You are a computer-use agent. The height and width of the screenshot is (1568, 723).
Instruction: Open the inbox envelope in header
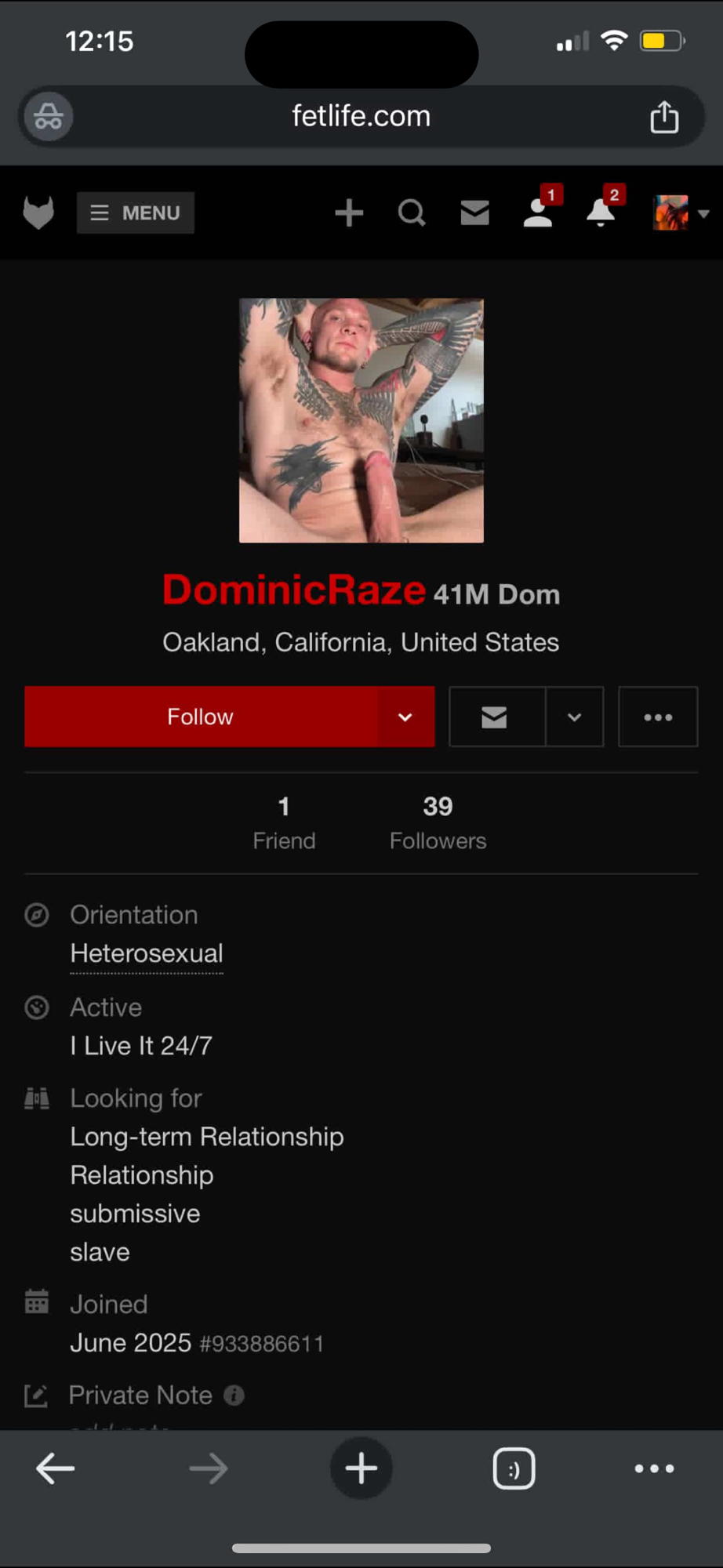(474, 212)
